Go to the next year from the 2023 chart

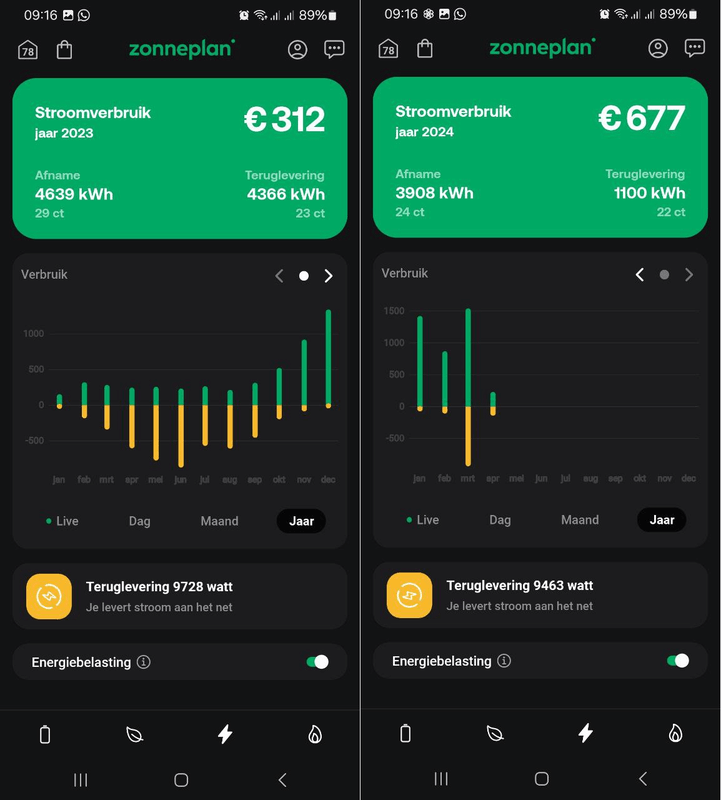(x=328, y=276)
